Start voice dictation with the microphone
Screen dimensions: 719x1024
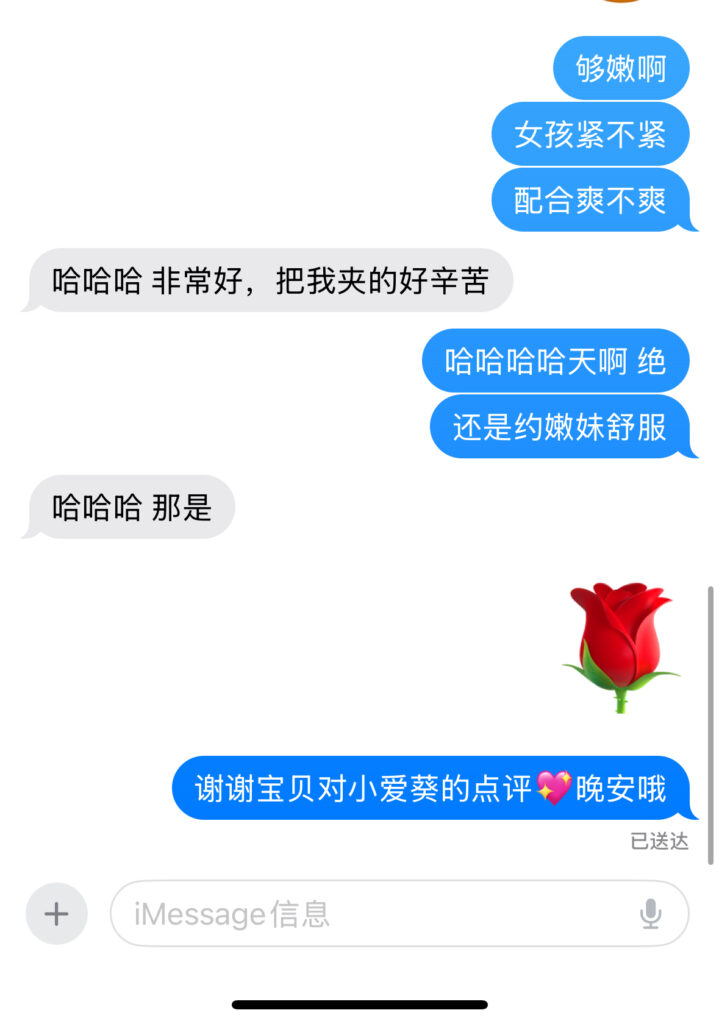pyautogui.click(x=650, y=914)
